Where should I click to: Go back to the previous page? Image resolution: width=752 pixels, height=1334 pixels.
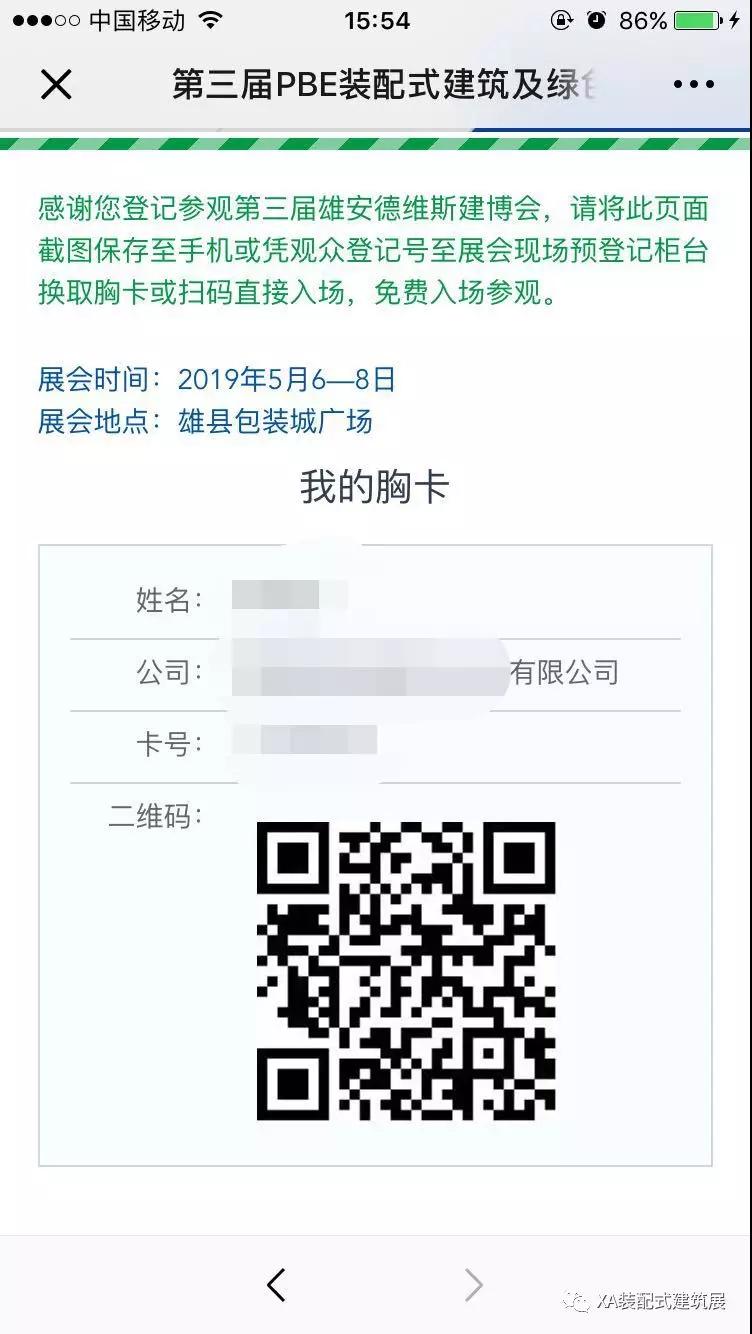point(277,1284)
